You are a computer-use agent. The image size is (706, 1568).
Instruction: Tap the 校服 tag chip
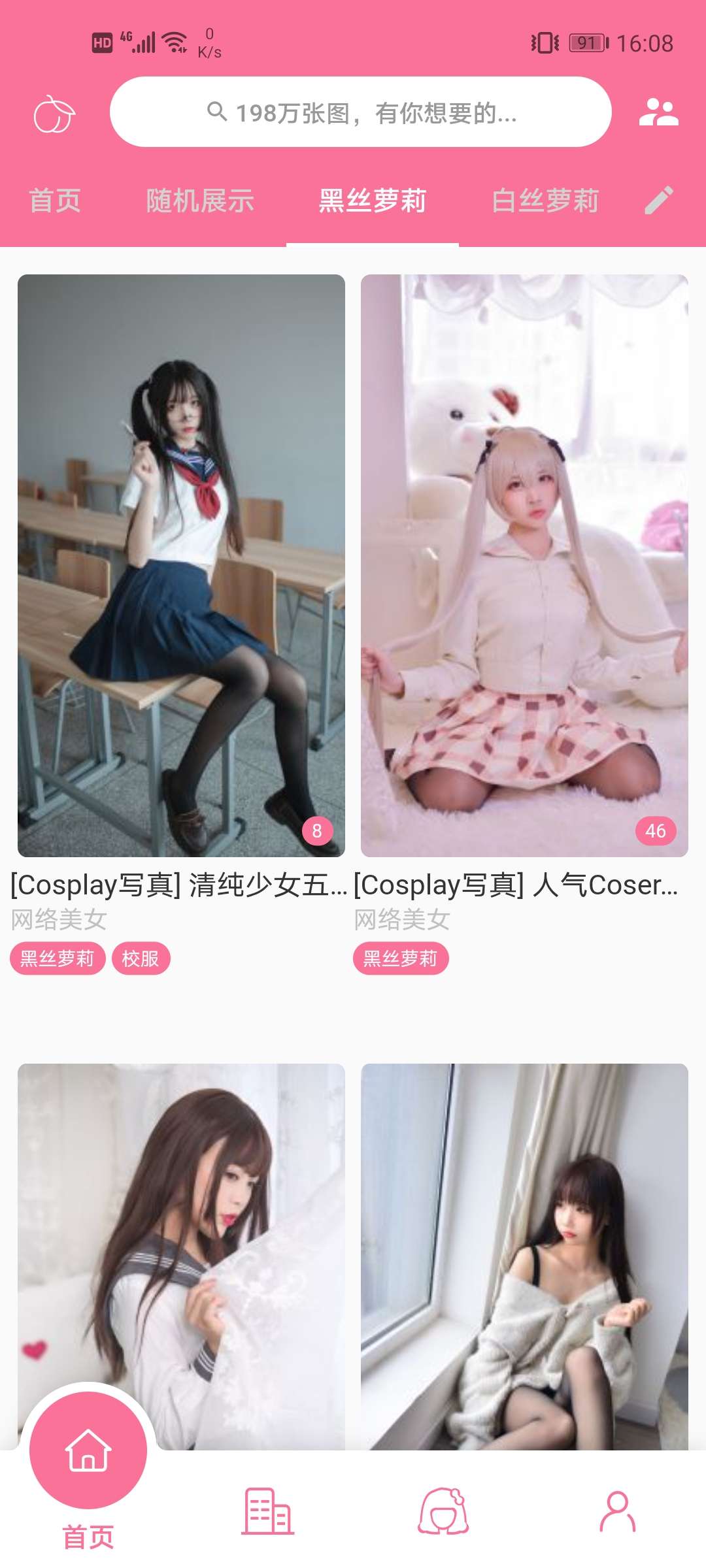click(x=141, y=958)
